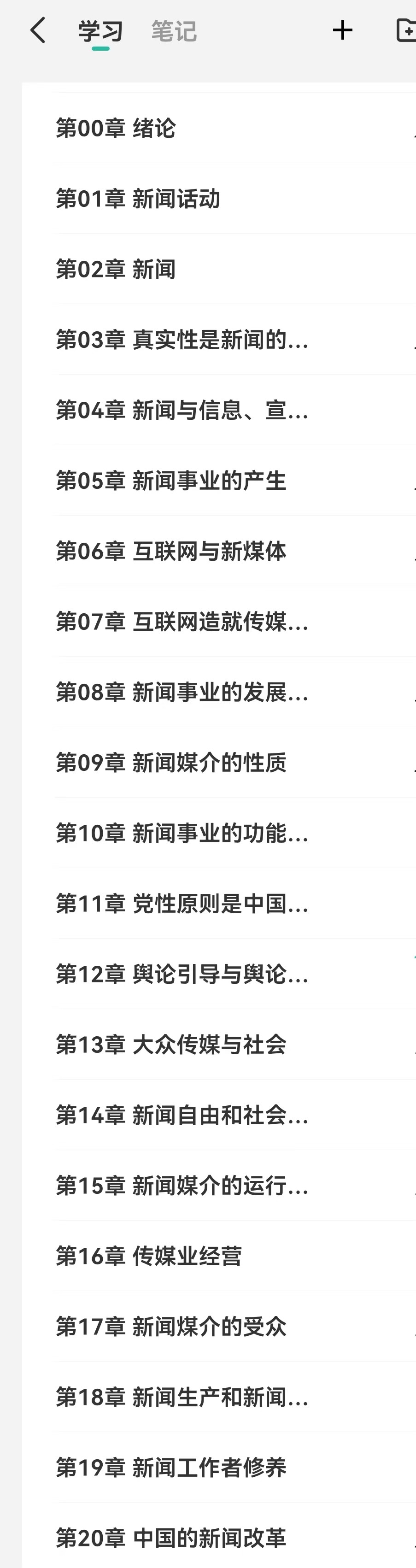Open 第17章 新闻媒介的受众
This screenshot has width=416, height=1568.
(171, 1327)
